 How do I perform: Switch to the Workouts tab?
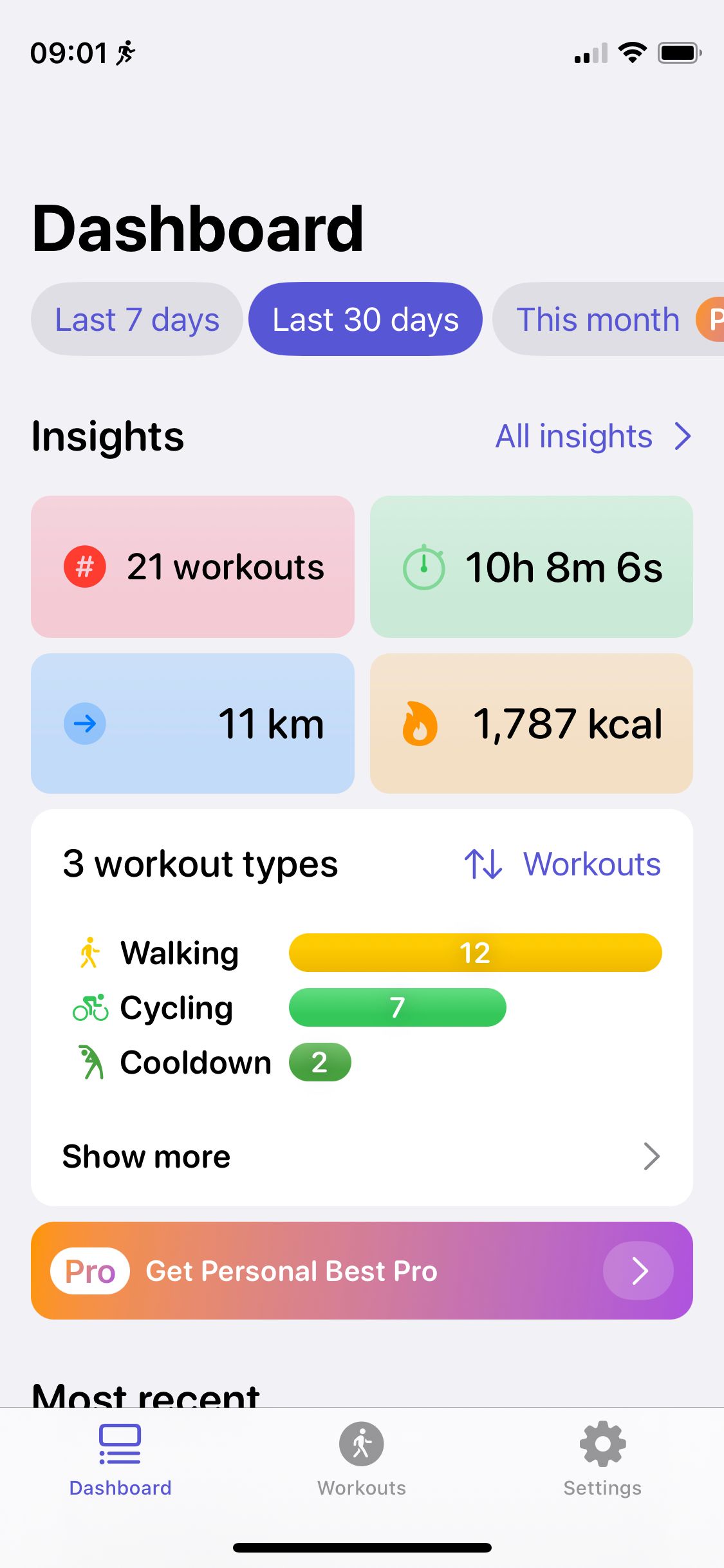point(362,1459)
